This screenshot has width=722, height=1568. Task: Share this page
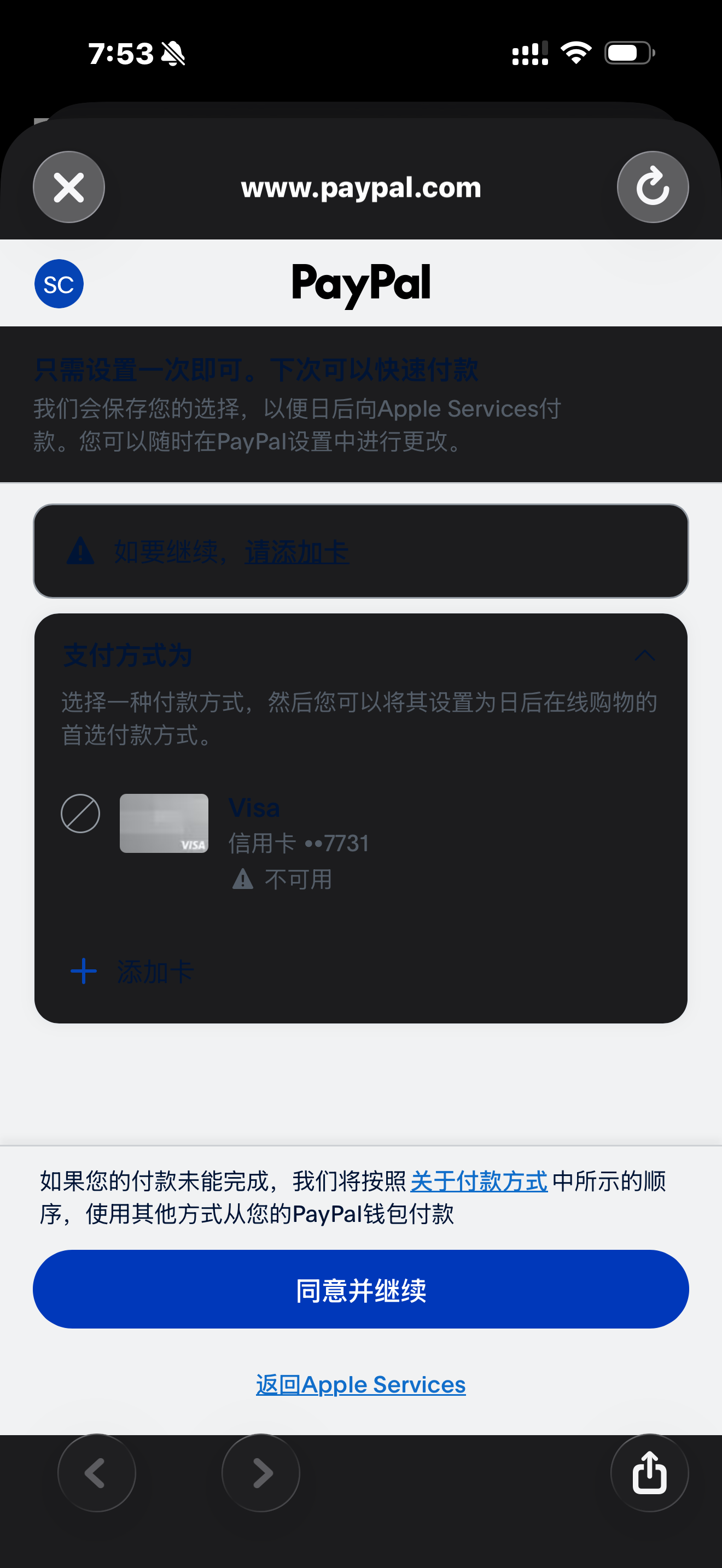(649, 1473)
